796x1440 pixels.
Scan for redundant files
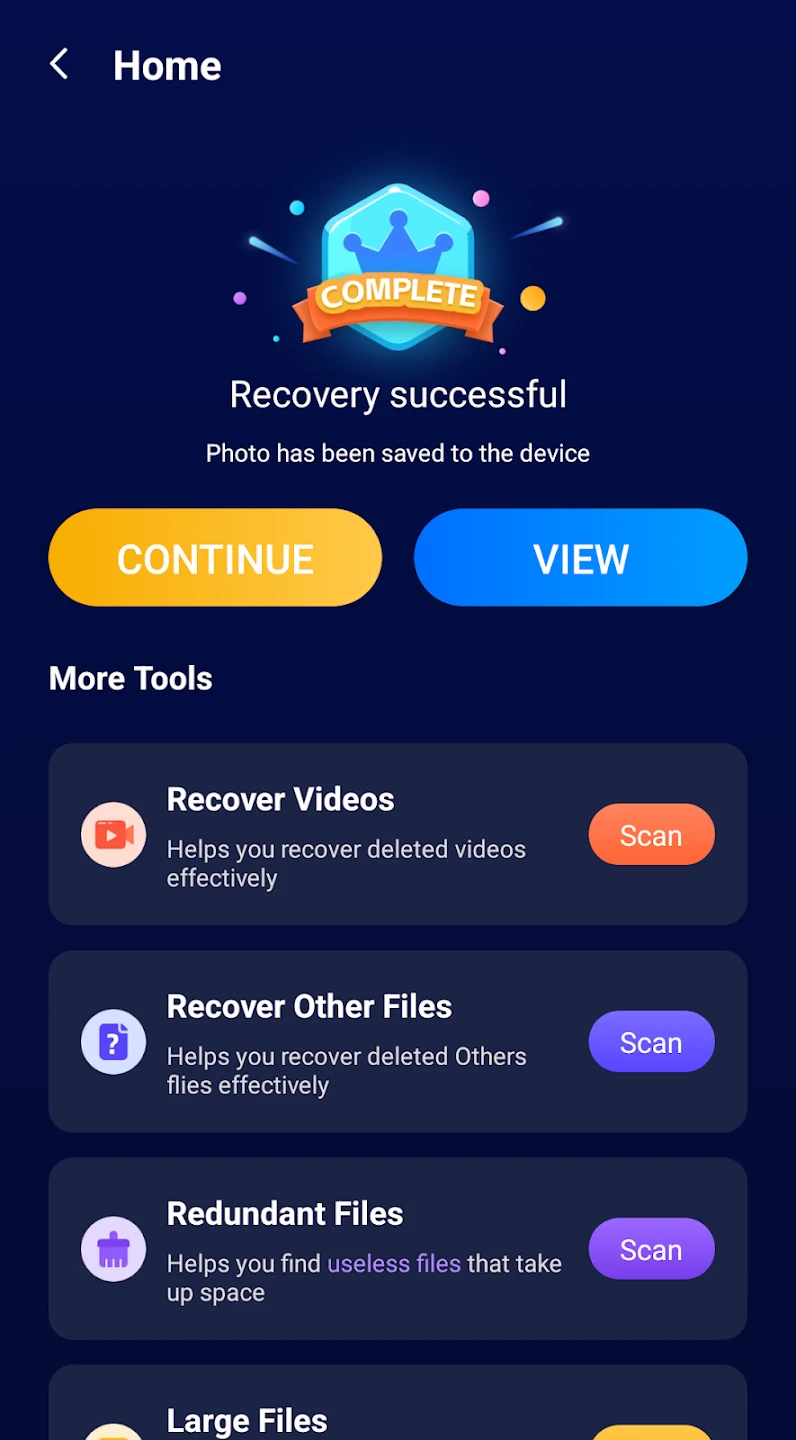click(x=651, y=1249)
